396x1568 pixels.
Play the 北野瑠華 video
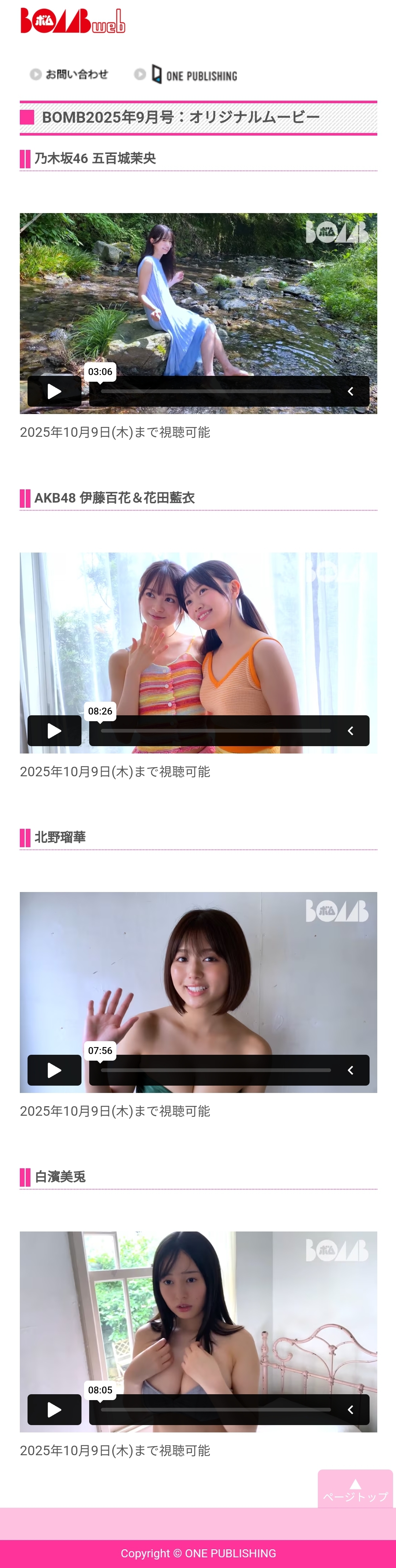click(x=54, y=1070)
